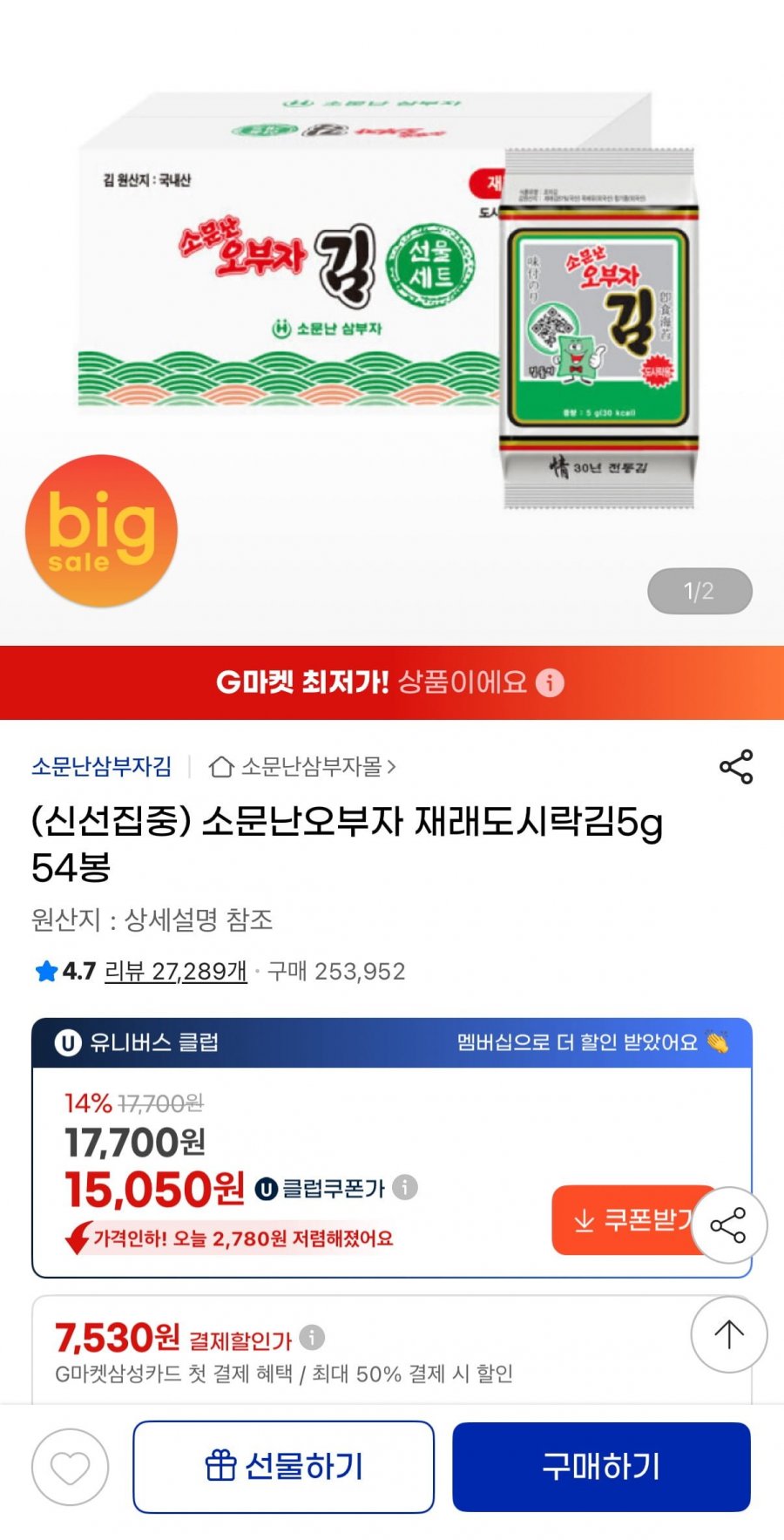Show info about 결제할인가
This screenshot has height=1540, width=784.
pyautogui.click(x=312, y=1337)
